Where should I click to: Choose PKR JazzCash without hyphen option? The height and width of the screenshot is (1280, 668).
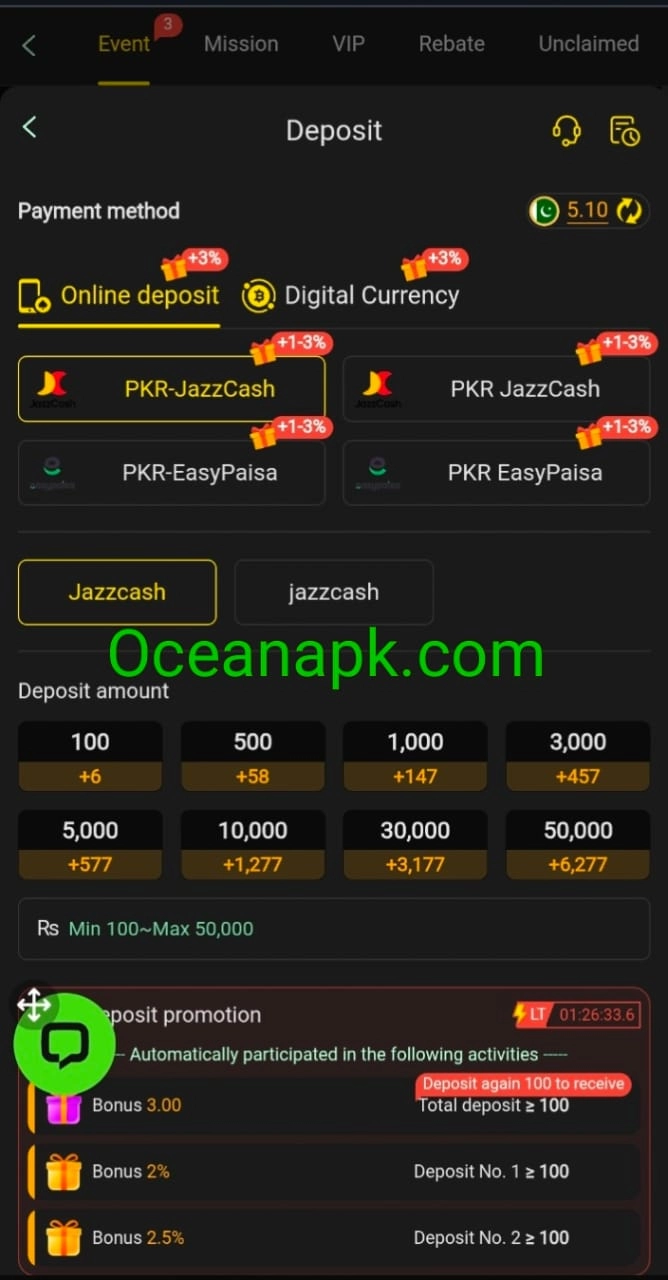pyautogui.click(x=496, y=389)
